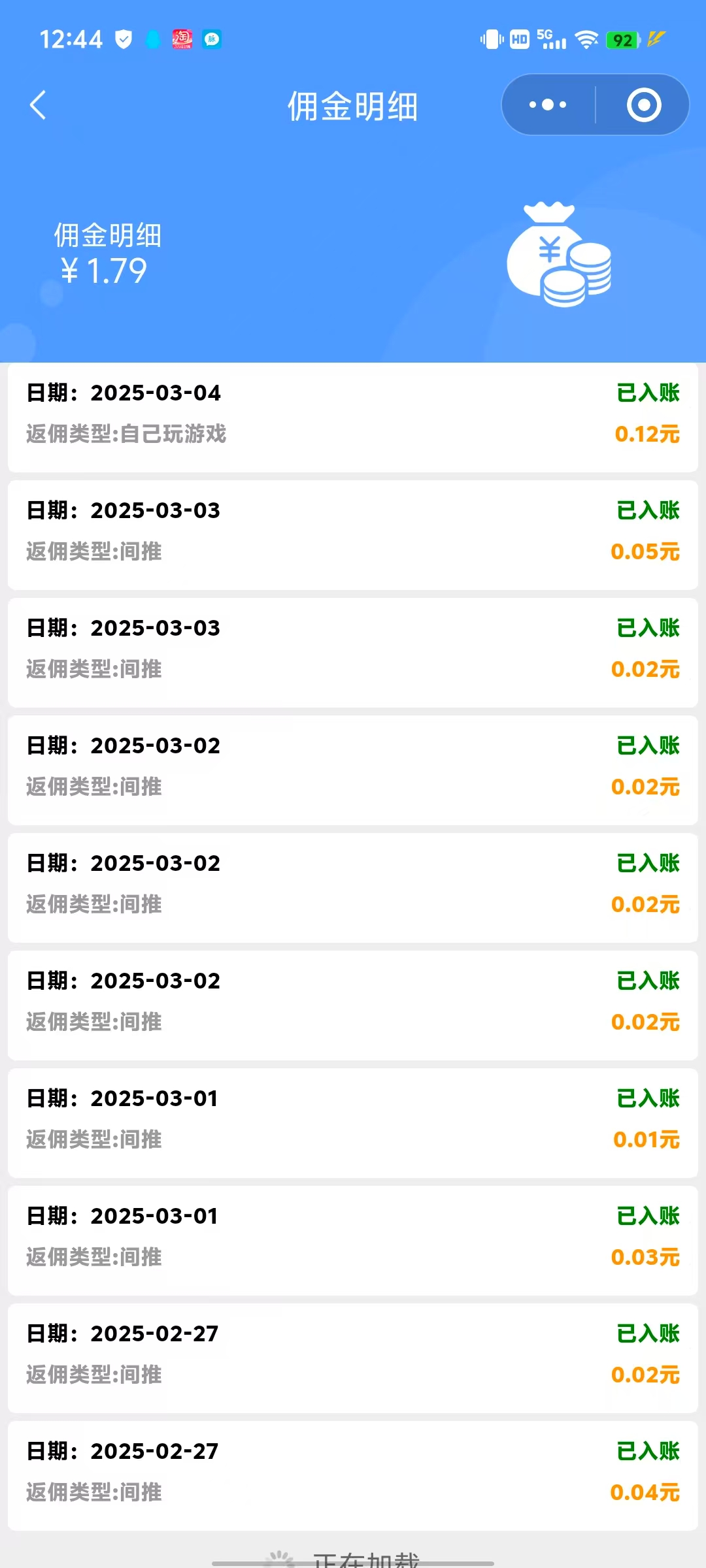Open the mini program three-dot menu
Viewport: 706px width, 1568px height.
click(x=548, y=105)
